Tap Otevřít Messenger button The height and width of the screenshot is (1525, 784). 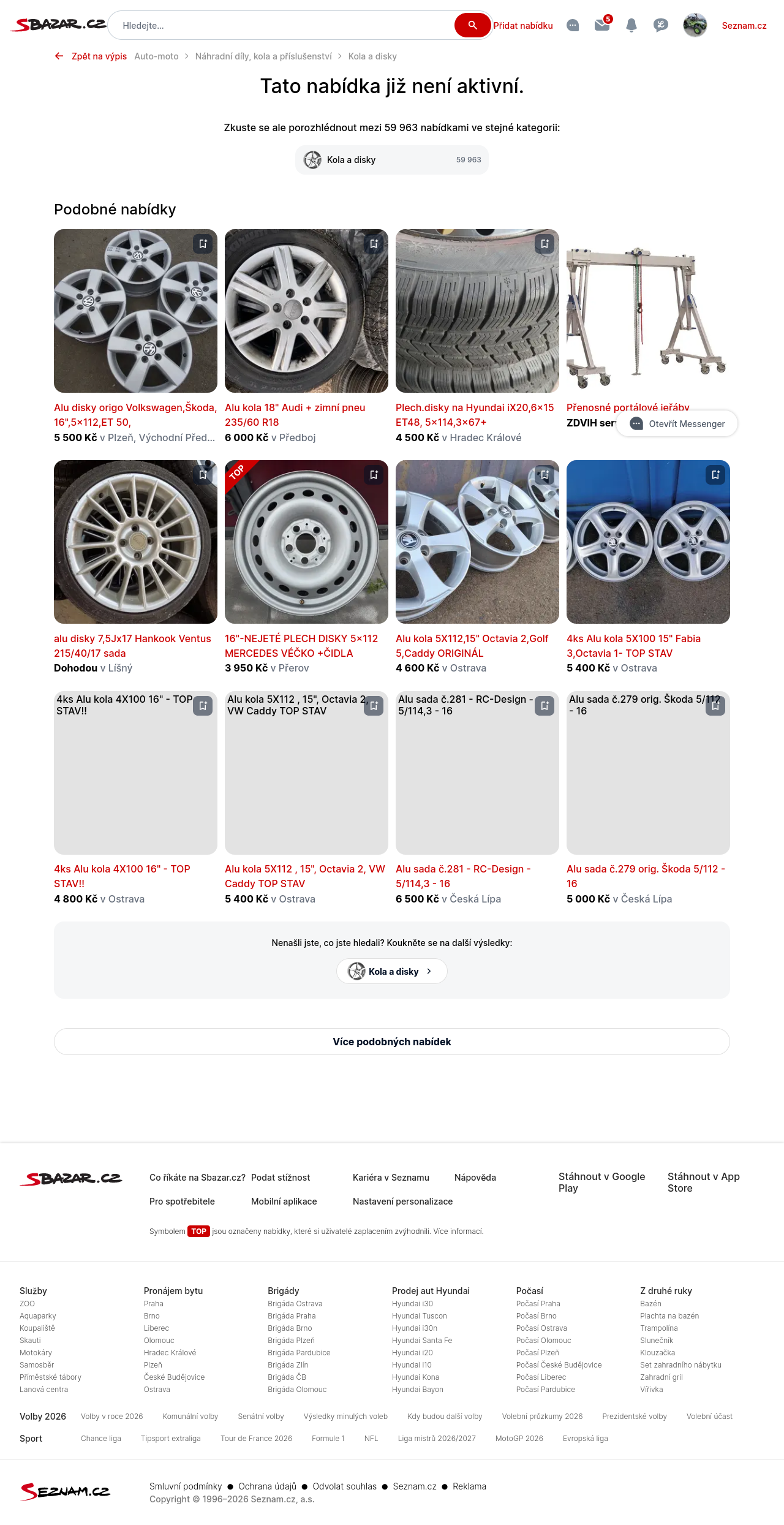tap(677, 423)
